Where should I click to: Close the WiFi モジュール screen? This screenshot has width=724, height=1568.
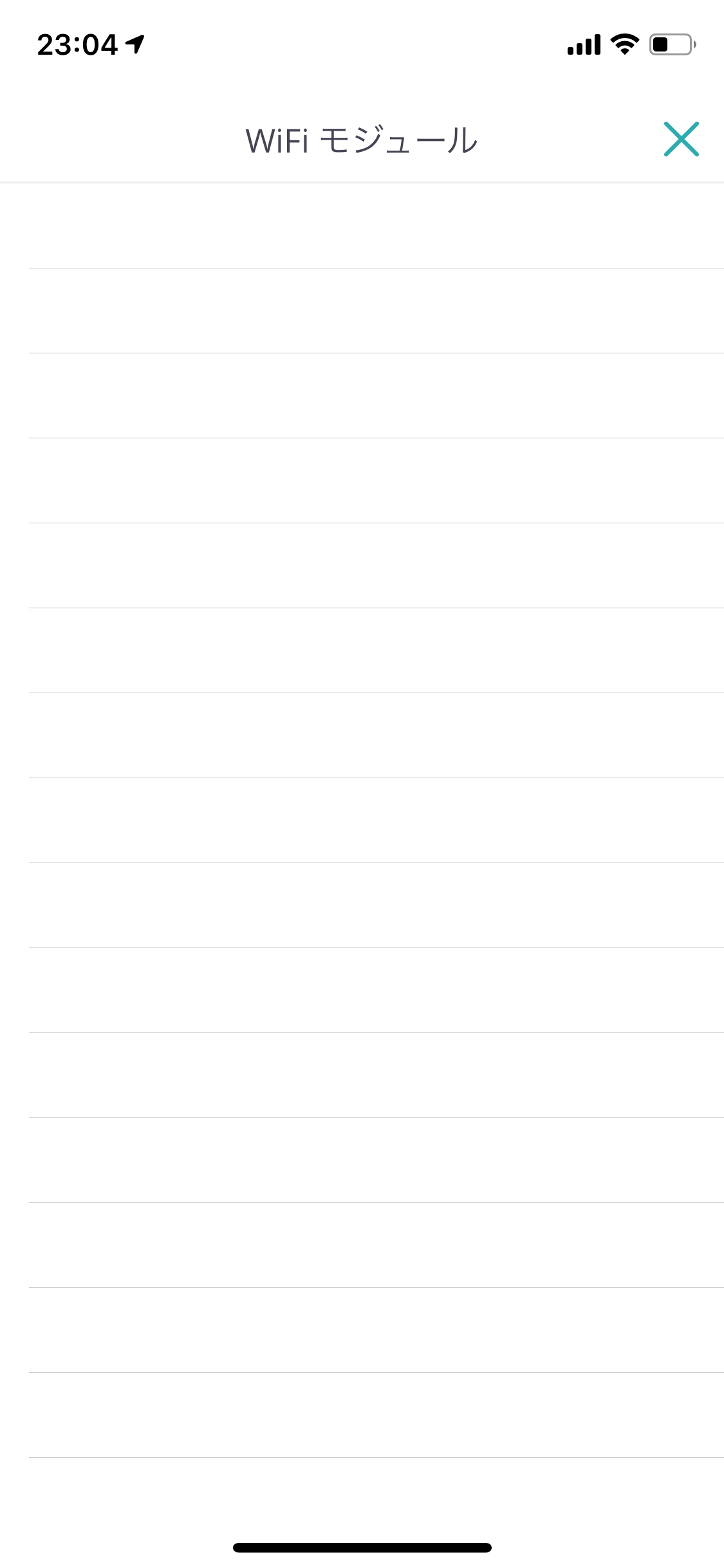(681, 139)
